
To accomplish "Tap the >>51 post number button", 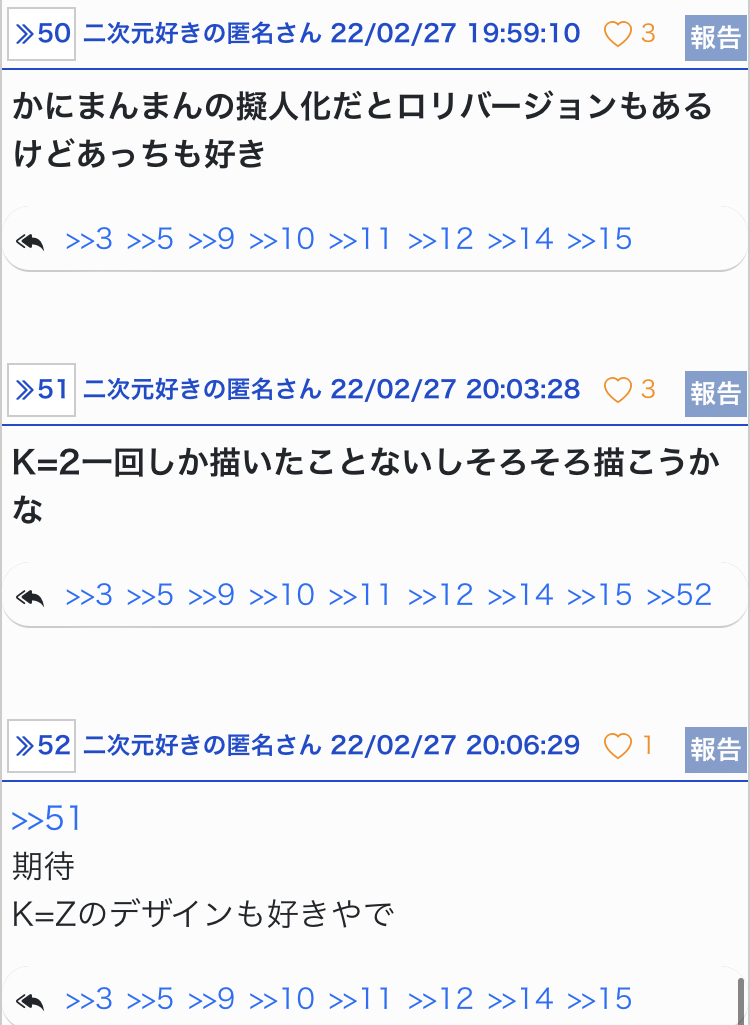I will 41,390.
